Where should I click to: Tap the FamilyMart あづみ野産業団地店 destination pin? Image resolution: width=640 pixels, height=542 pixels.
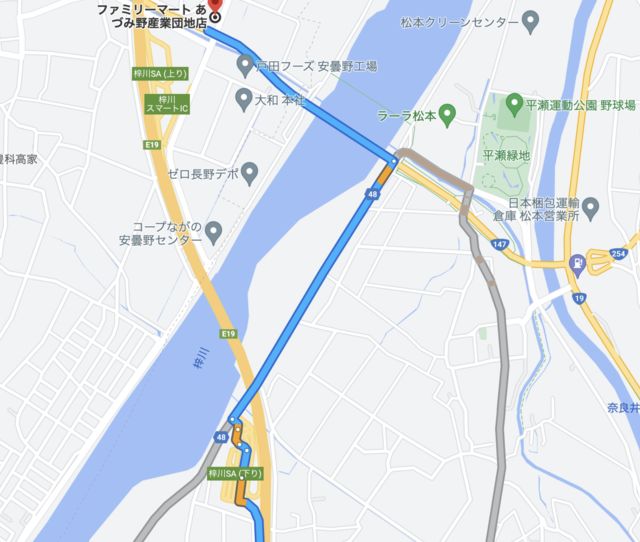[x=214, y=12]
